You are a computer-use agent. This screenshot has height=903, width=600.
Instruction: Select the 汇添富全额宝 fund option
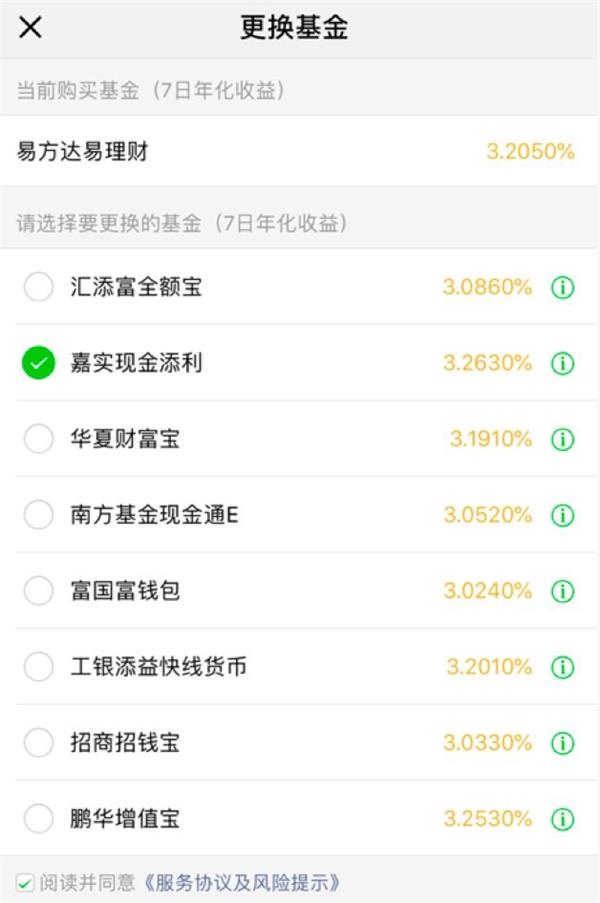point(38,288)
